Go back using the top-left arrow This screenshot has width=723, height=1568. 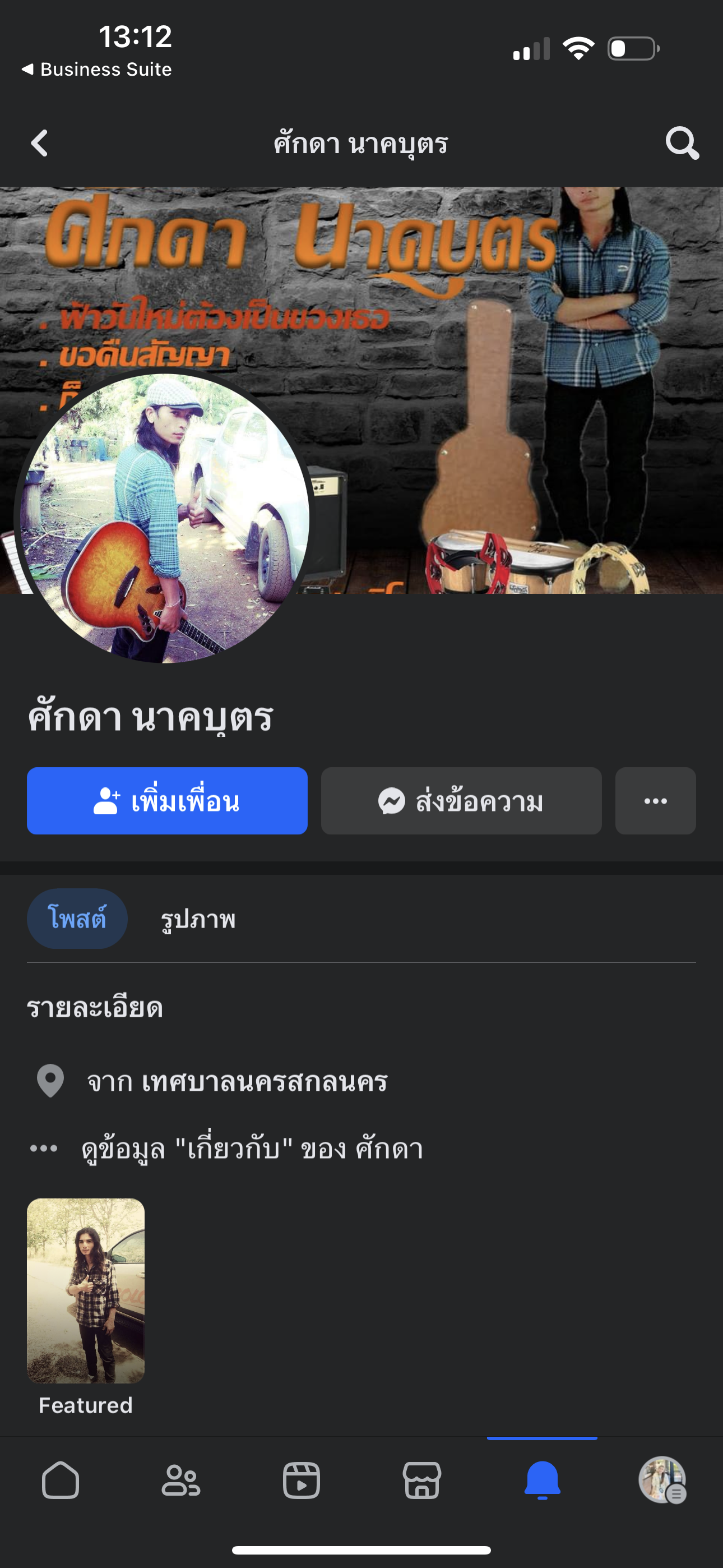tap(40, 143)
